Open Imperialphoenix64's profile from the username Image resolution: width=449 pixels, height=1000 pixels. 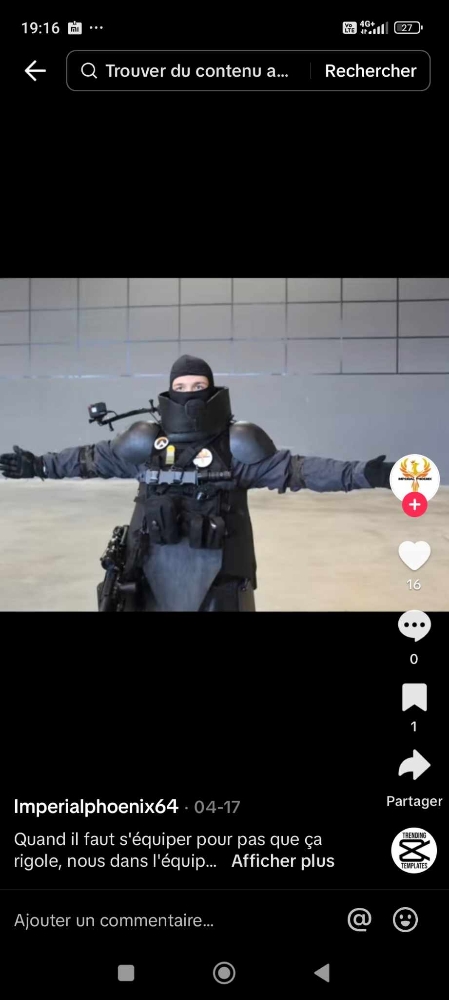96,807
